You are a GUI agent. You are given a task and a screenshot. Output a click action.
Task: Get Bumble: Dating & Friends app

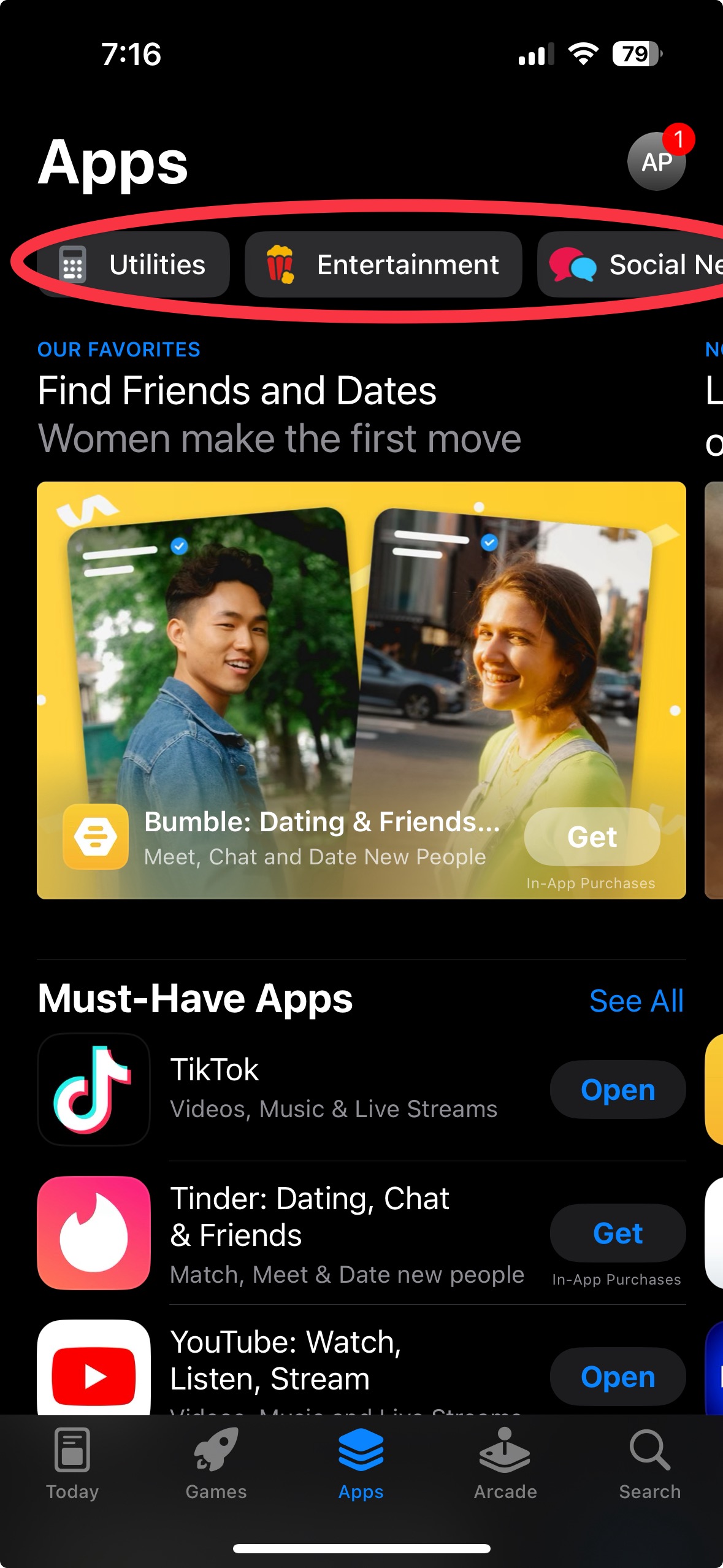tap(592, 837)
